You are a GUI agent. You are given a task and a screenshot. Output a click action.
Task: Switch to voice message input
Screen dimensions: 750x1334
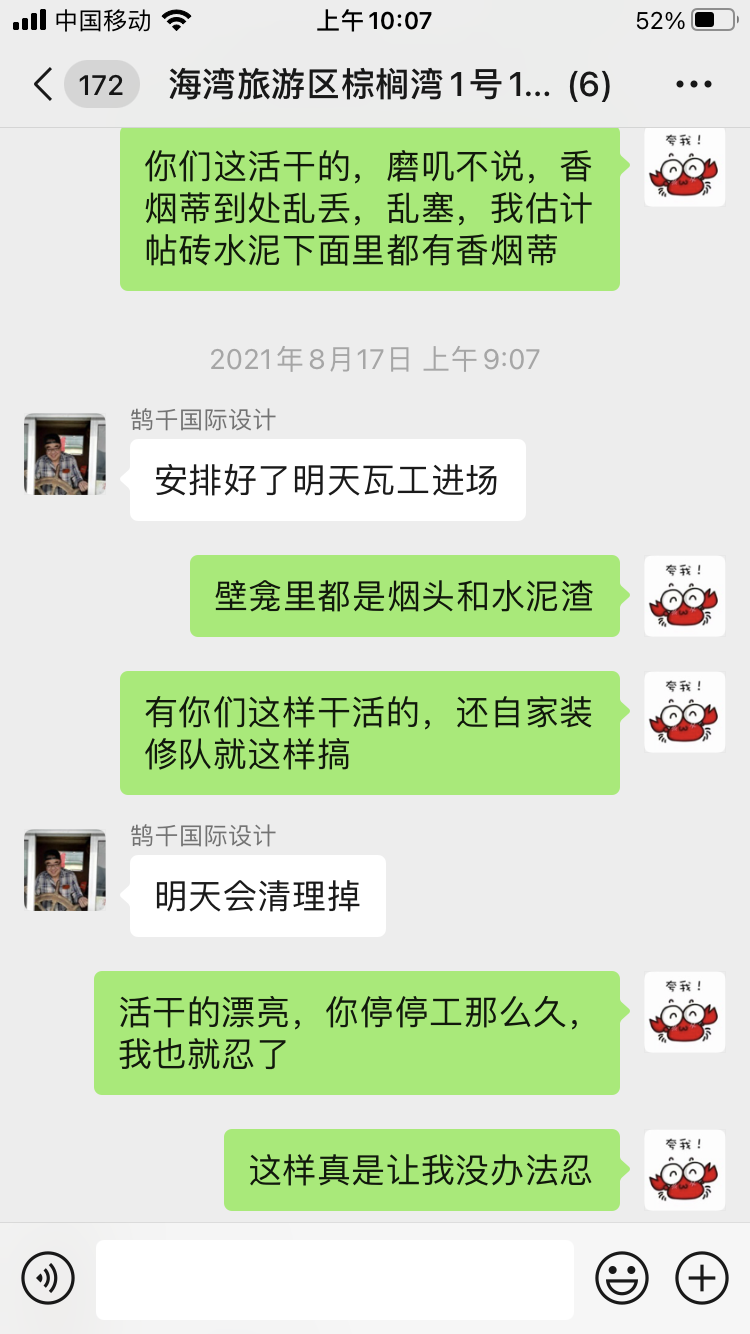pos(48,1278)
